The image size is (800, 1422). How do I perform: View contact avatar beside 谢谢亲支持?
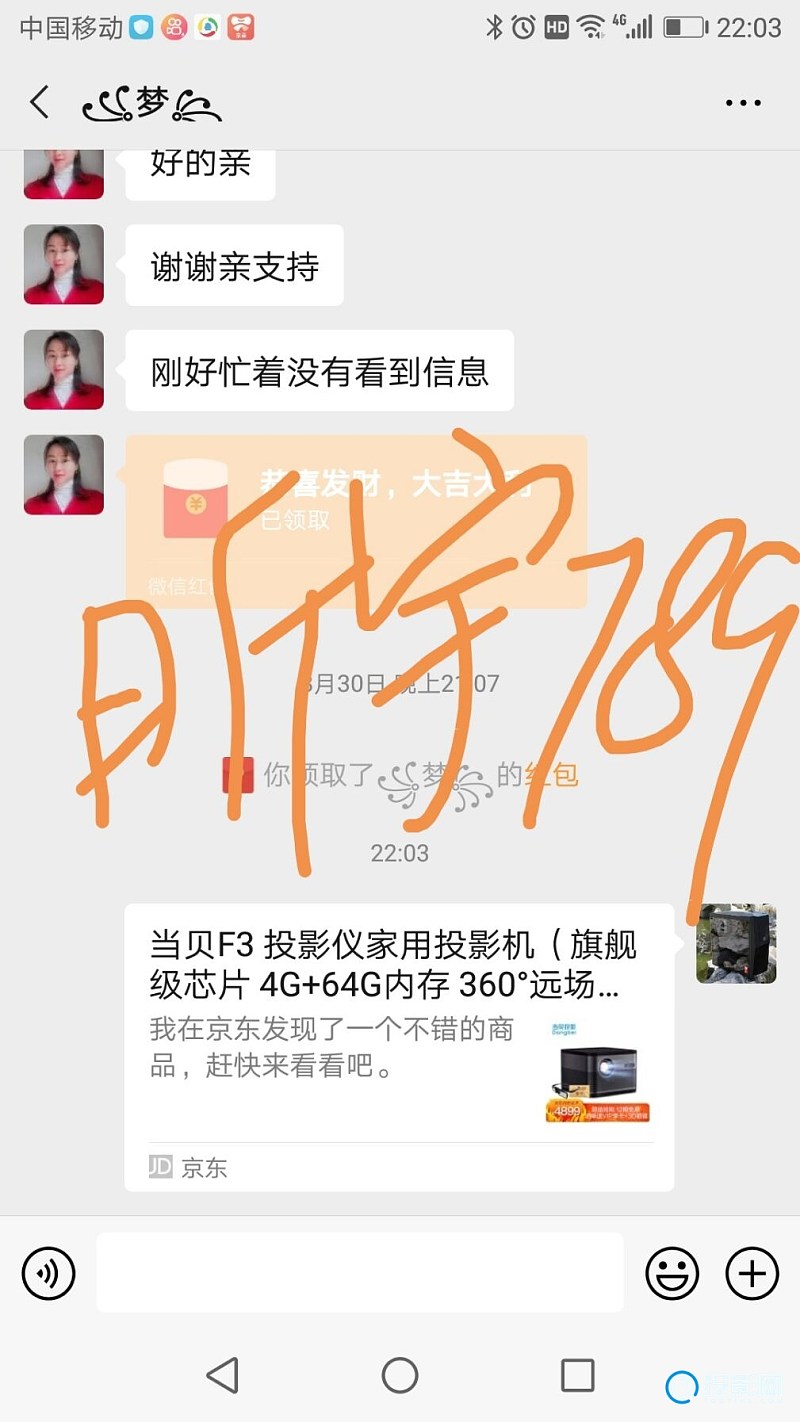[64, 265]
